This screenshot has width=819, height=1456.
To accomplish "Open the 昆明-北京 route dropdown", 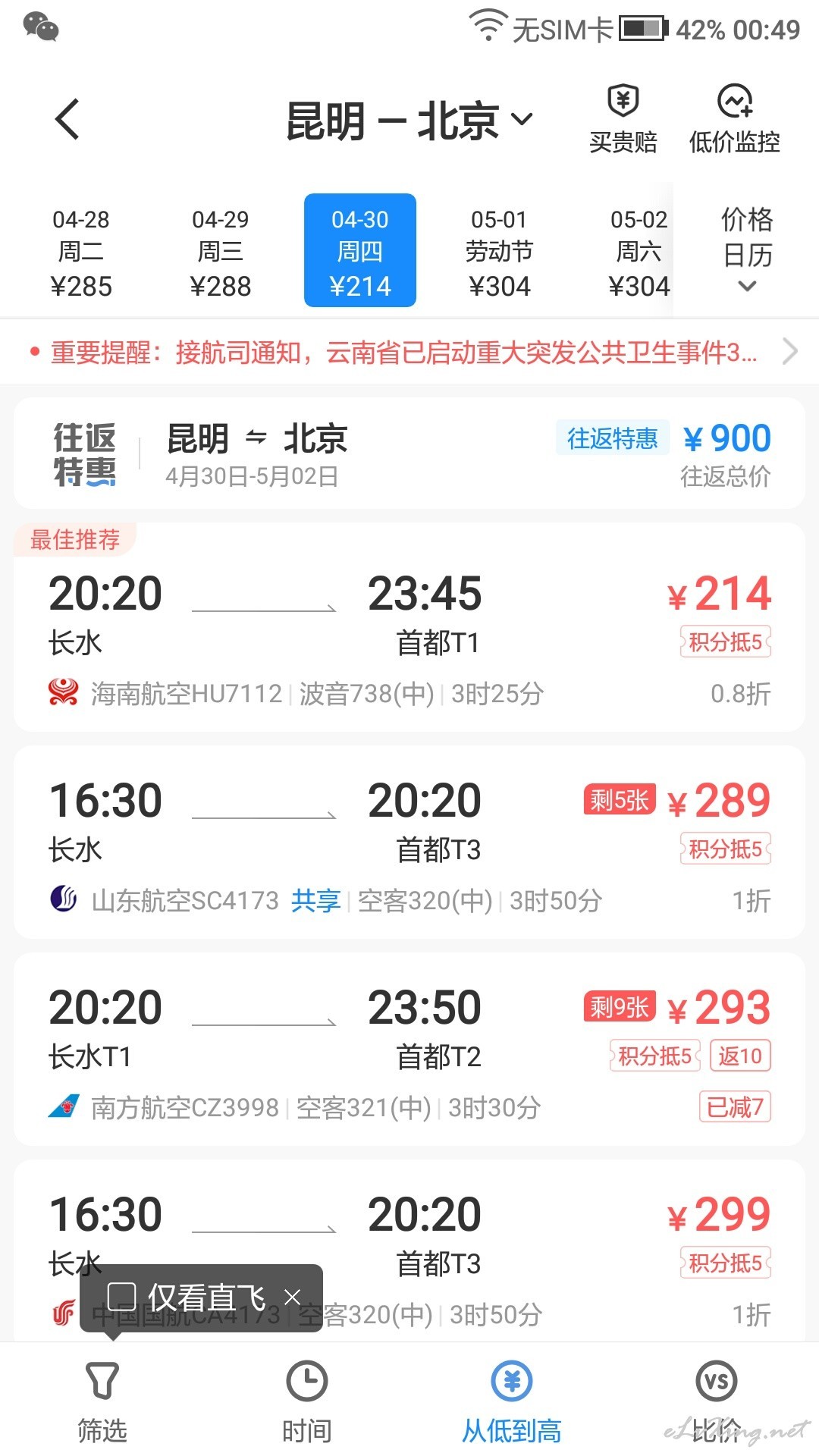I will pyautogui.click(x=409, y=121).
